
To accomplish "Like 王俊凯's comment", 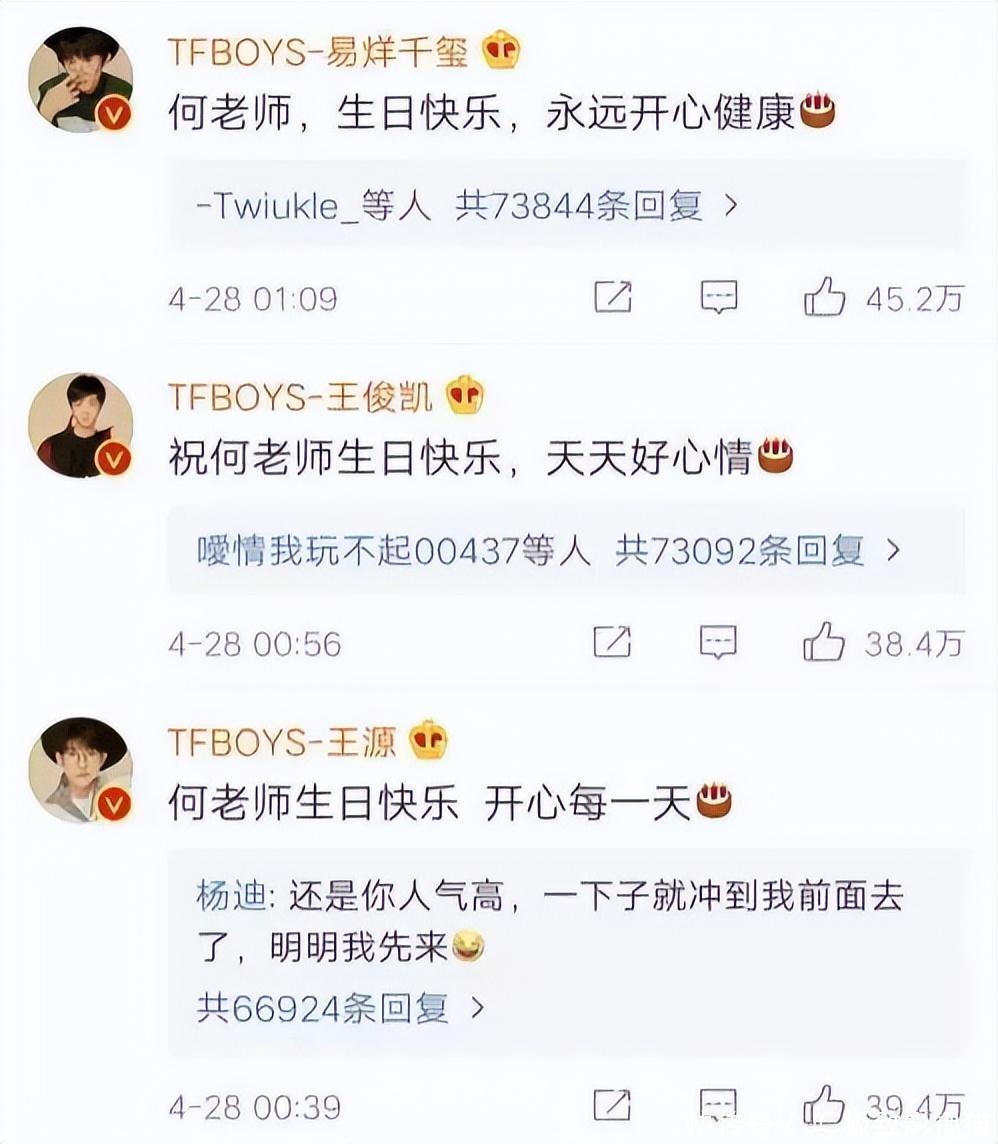I will point(825,643).
